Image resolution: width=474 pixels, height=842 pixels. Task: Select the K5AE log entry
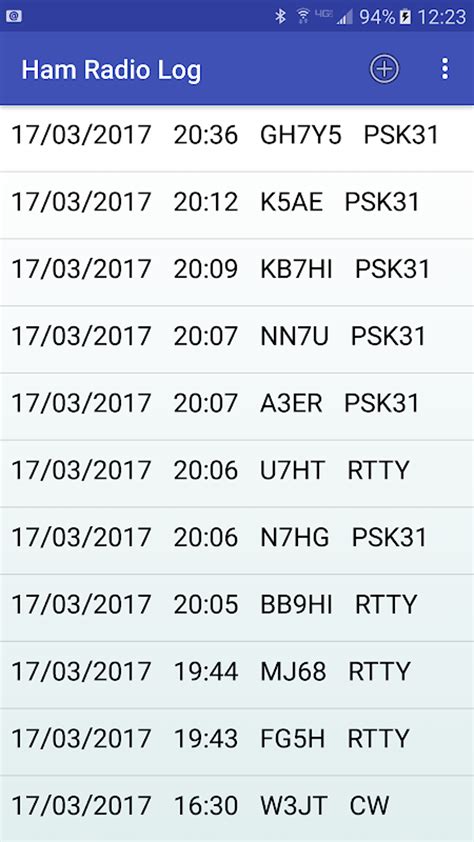tap(237, 206)
